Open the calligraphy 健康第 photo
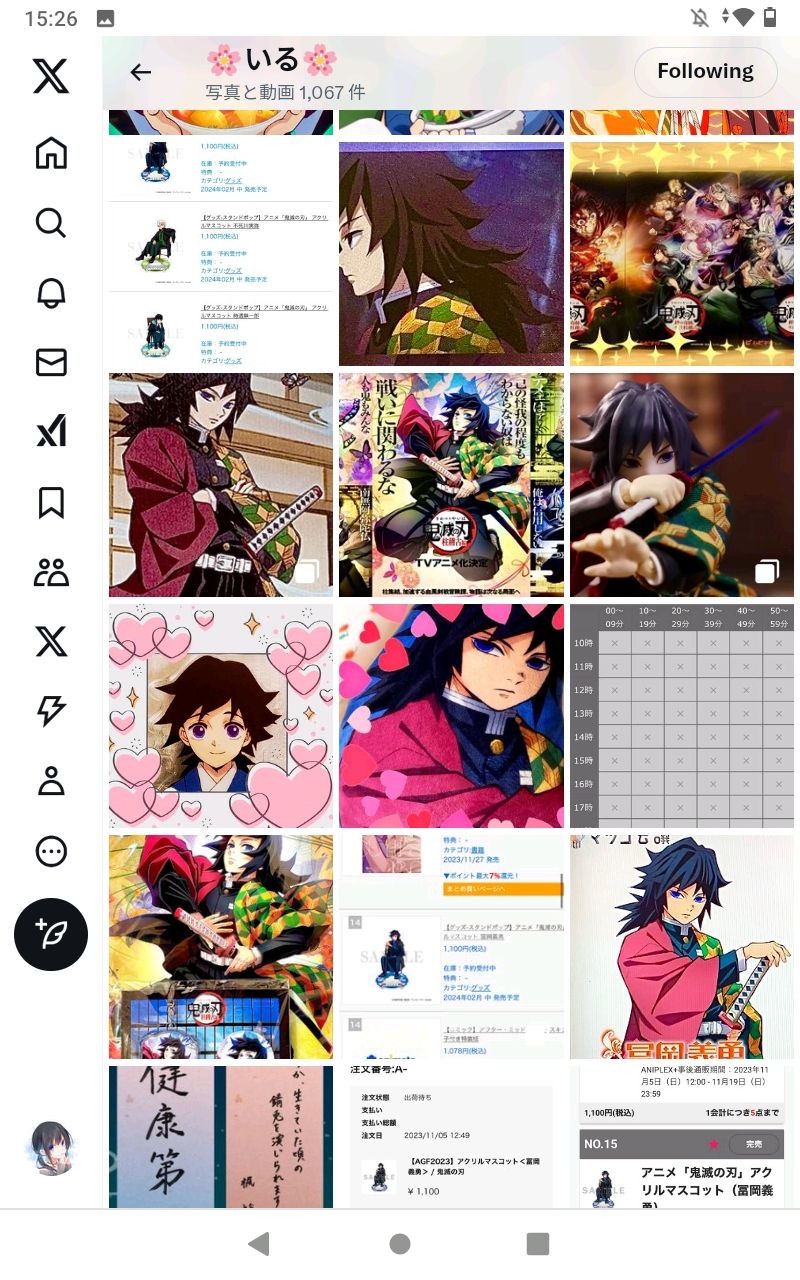 221,1136
